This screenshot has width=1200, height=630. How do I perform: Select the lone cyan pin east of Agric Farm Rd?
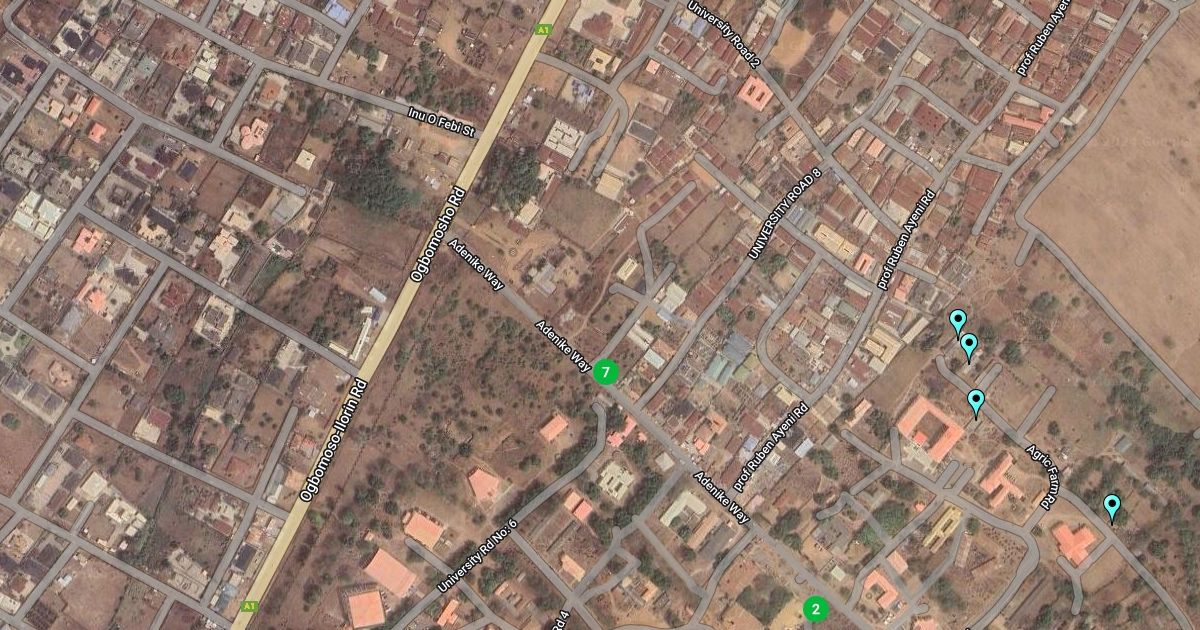tap(1112, 506)
